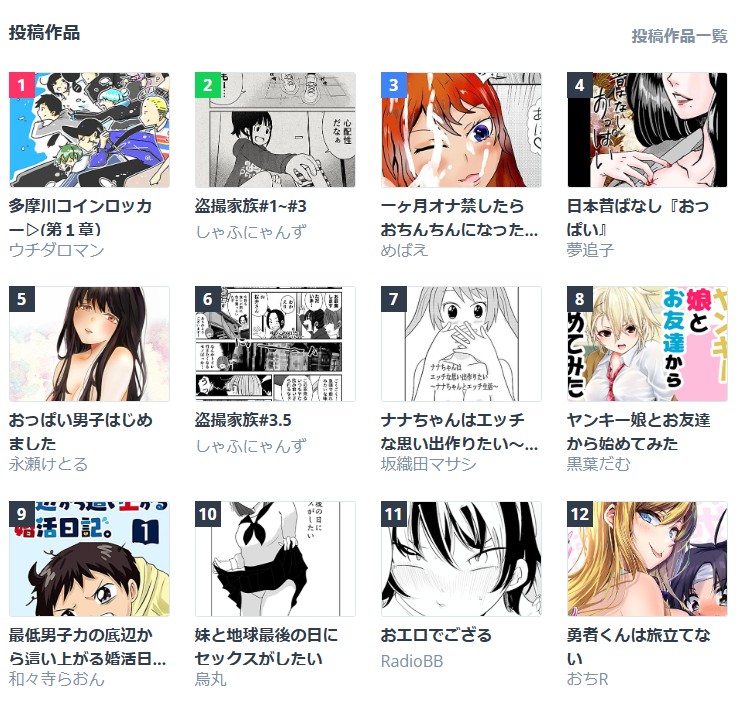View author 烏丸's profile
Screen dimensions: 748x705
coord(210,679)
